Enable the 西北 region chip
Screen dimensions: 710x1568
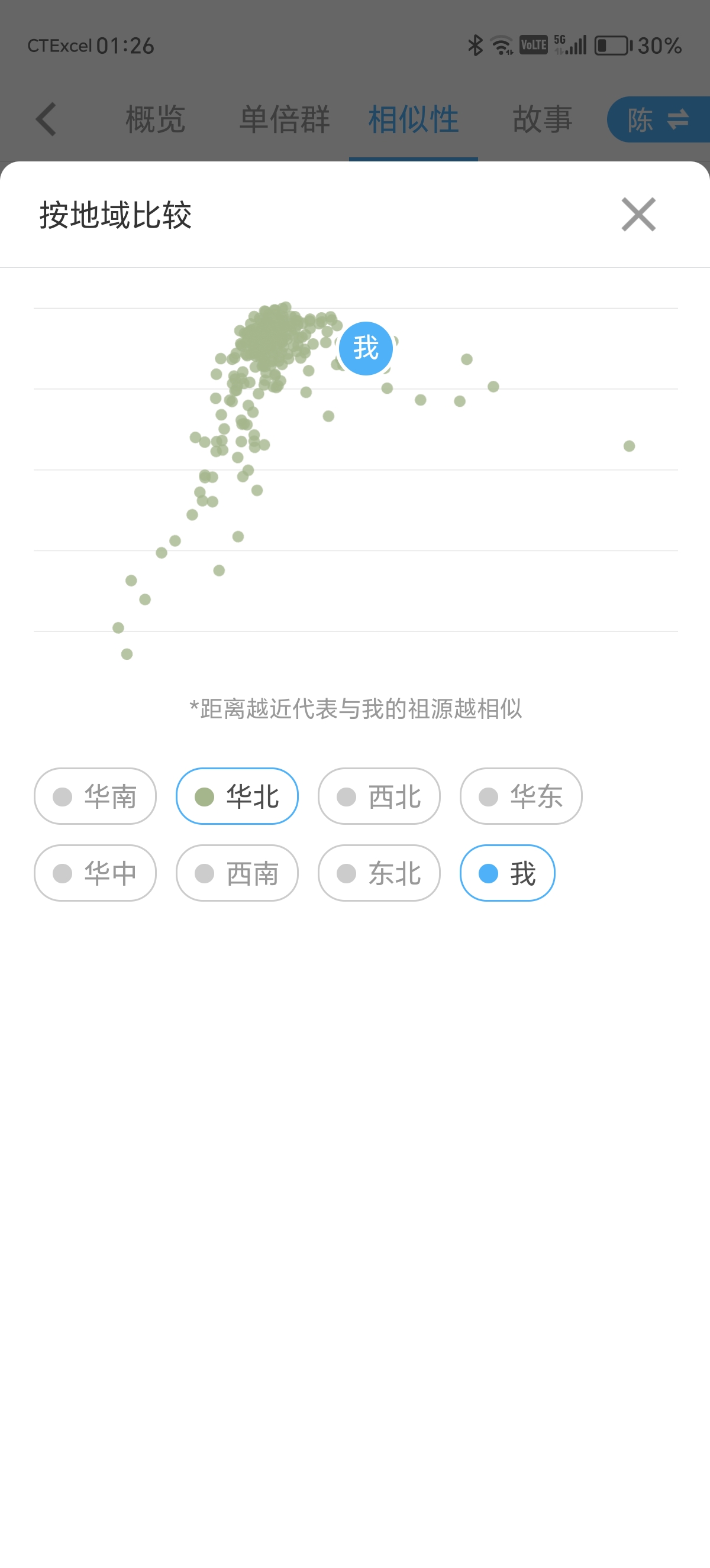379,796
